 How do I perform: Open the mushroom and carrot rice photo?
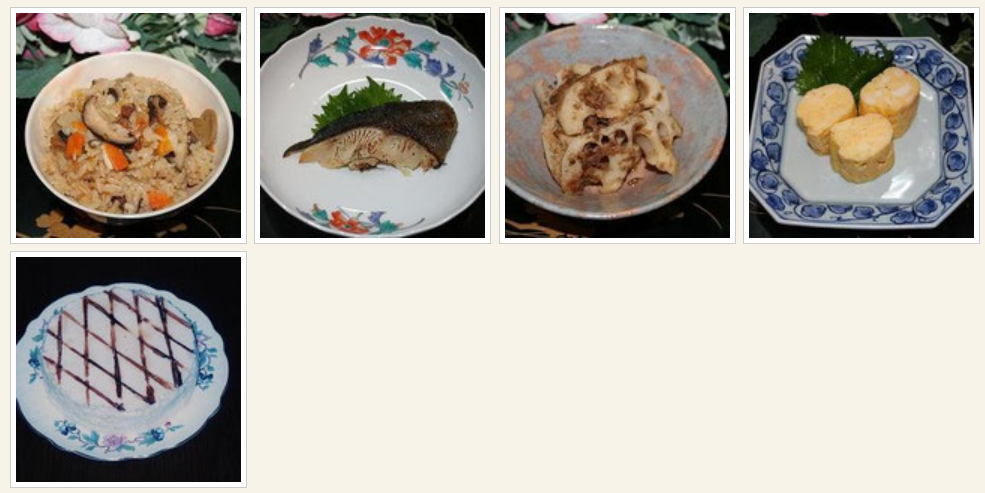128,126
